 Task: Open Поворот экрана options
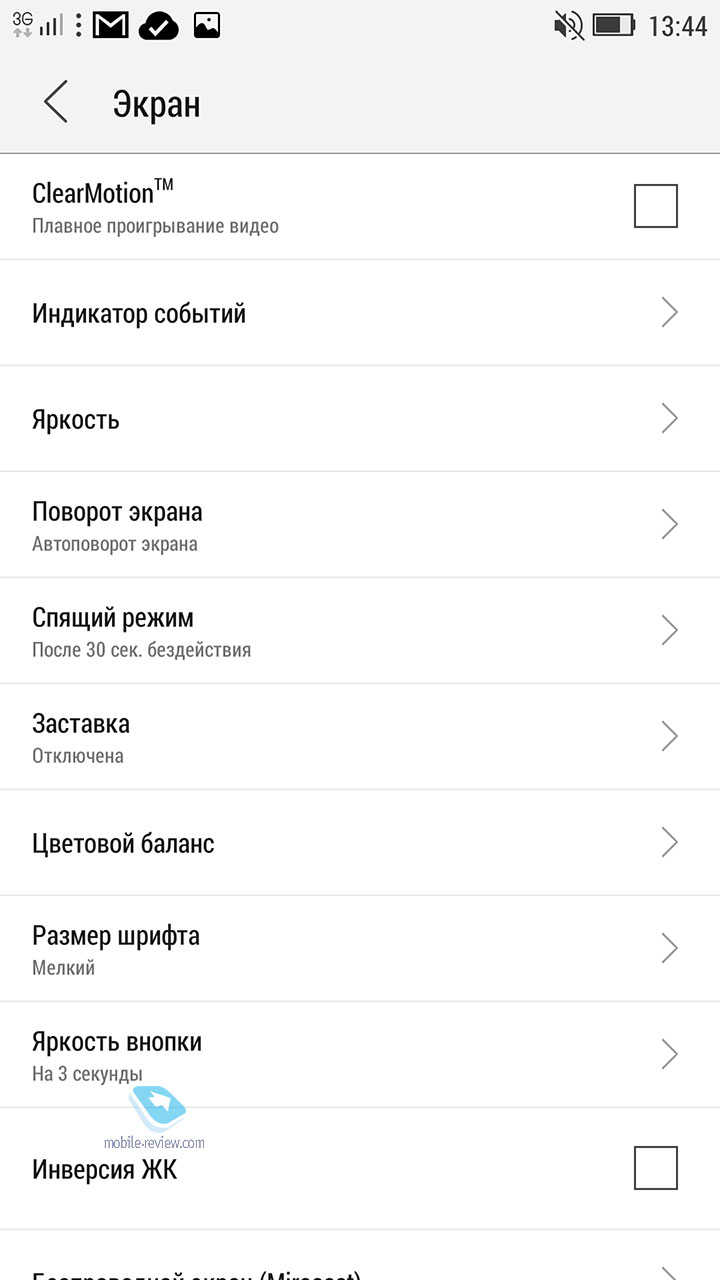point(360,525)
